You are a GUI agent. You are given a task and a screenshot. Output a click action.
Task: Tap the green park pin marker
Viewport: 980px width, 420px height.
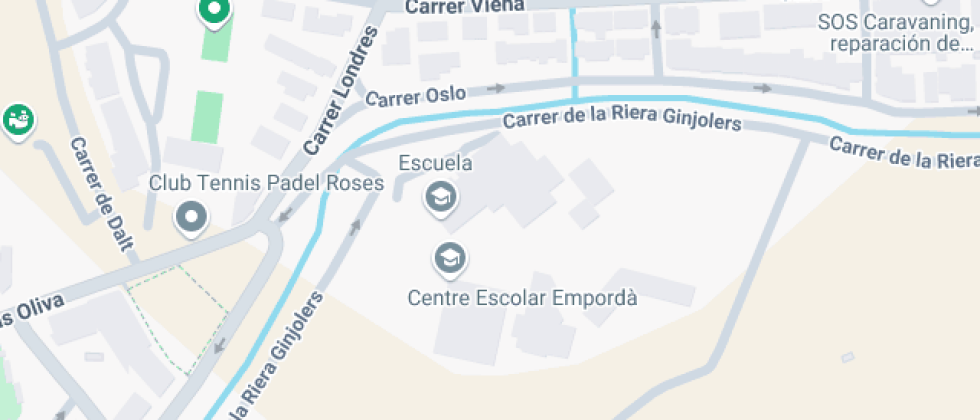coord(213,12)
